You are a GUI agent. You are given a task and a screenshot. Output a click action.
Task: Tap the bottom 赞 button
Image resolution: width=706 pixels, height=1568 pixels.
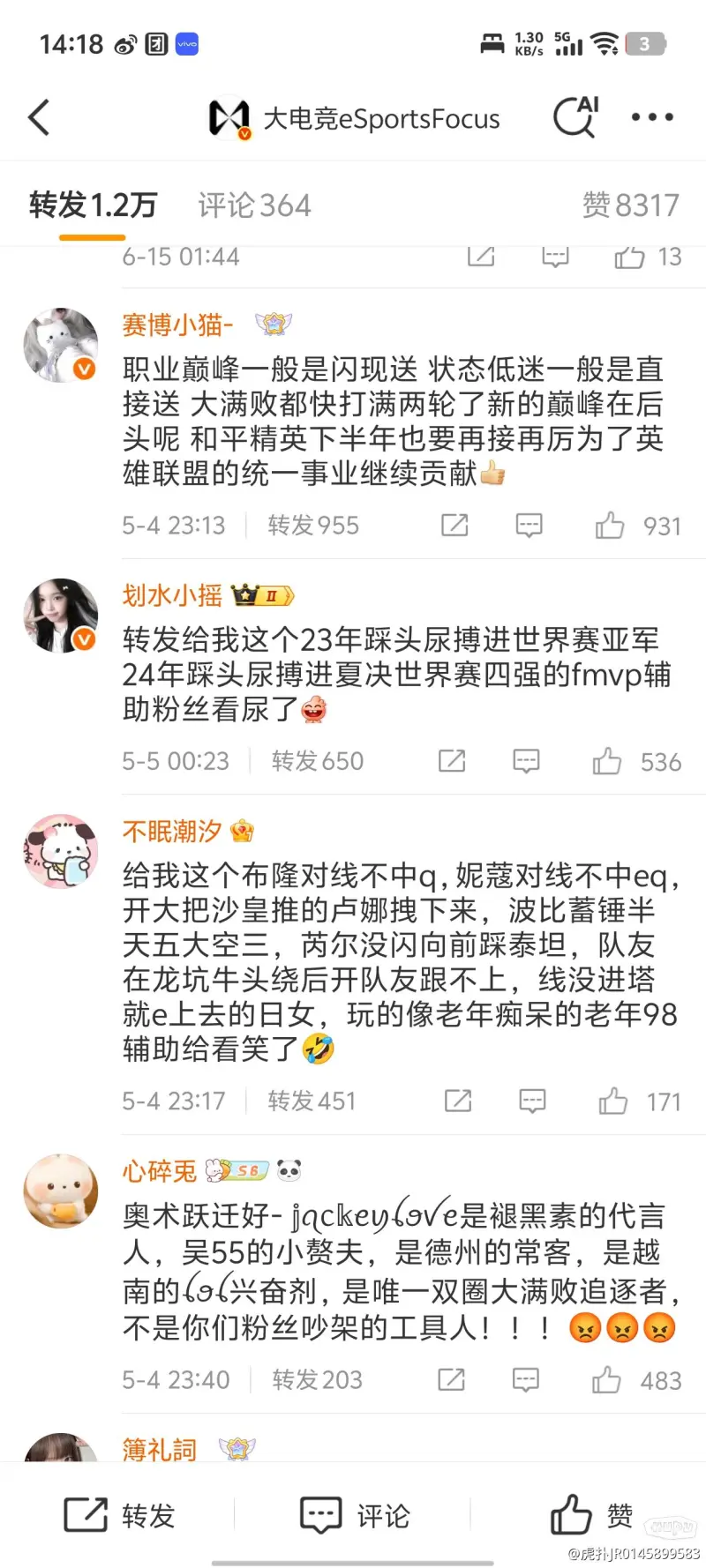tap(591, 1515)
